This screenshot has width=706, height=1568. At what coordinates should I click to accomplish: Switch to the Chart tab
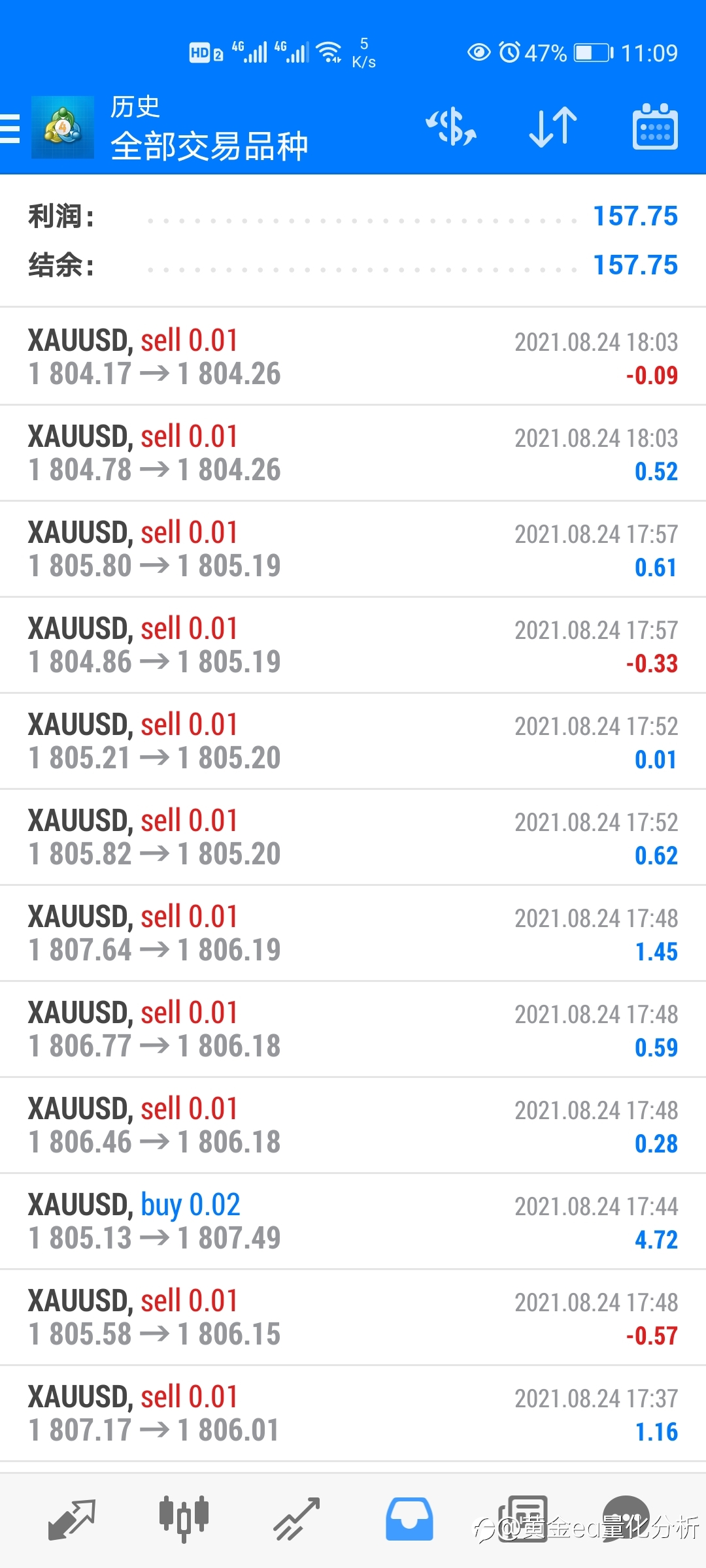184,1519
